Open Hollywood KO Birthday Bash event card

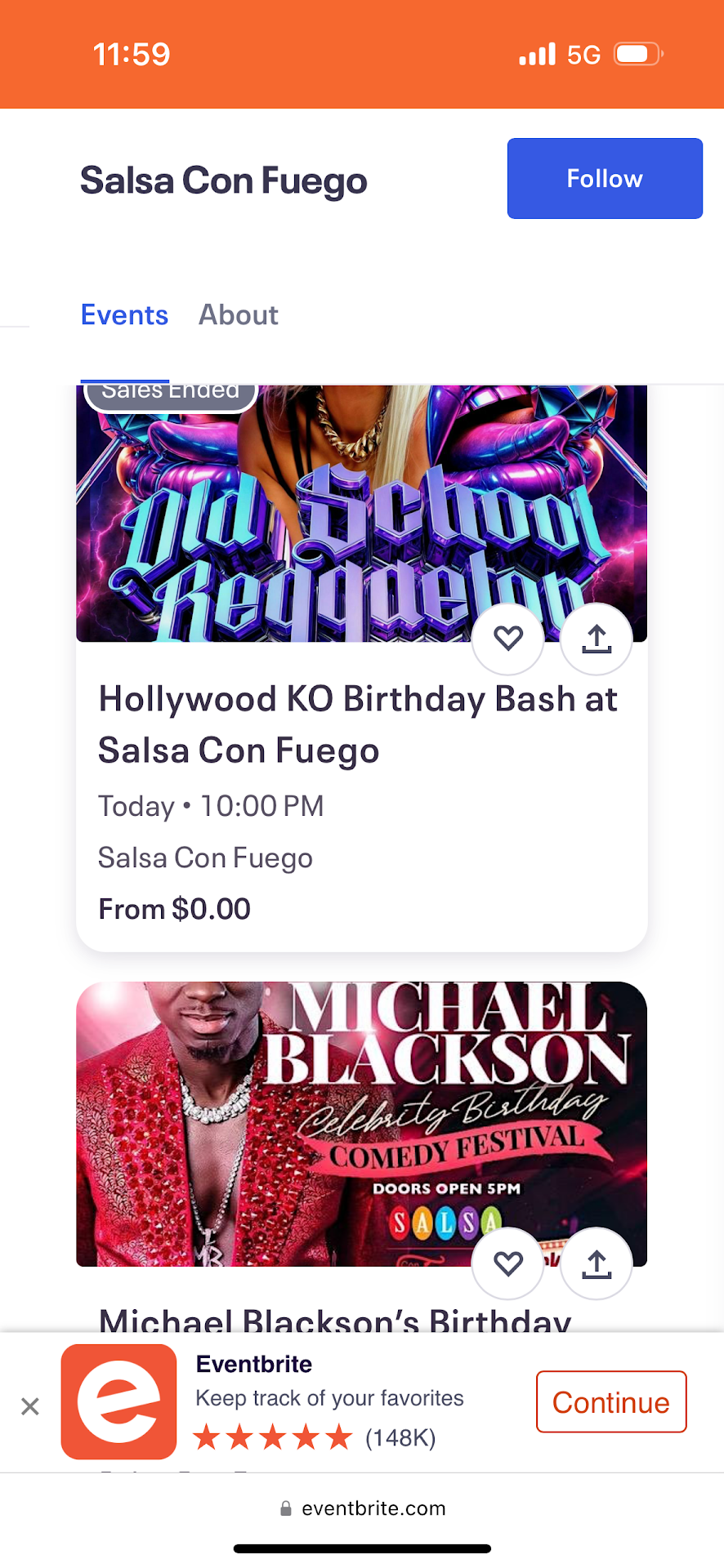pos(358,724)
